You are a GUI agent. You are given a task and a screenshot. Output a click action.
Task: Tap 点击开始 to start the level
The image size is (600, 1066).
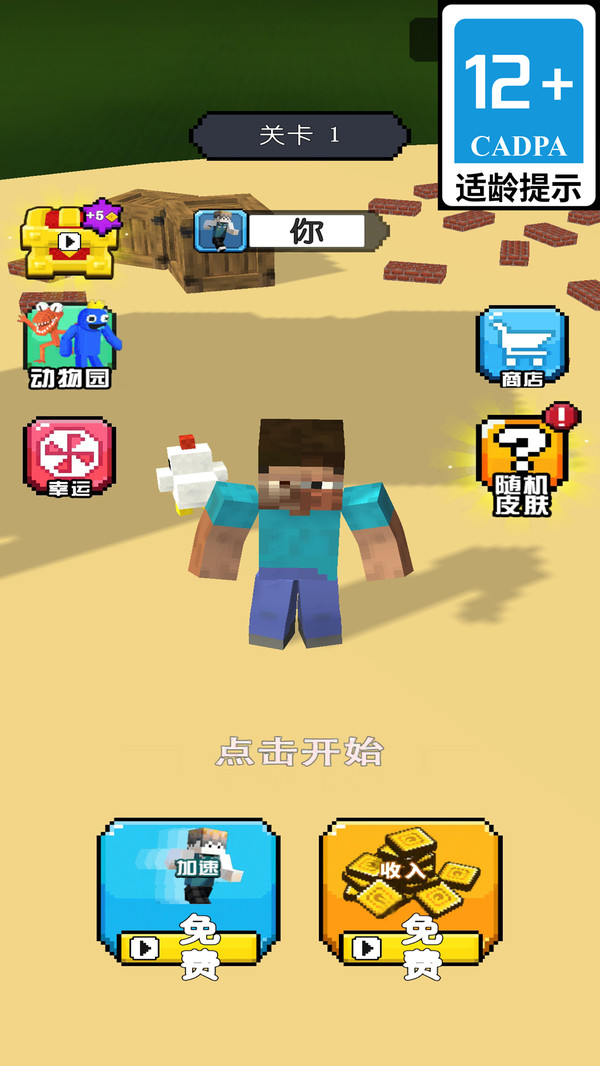[x=299, y=752]
